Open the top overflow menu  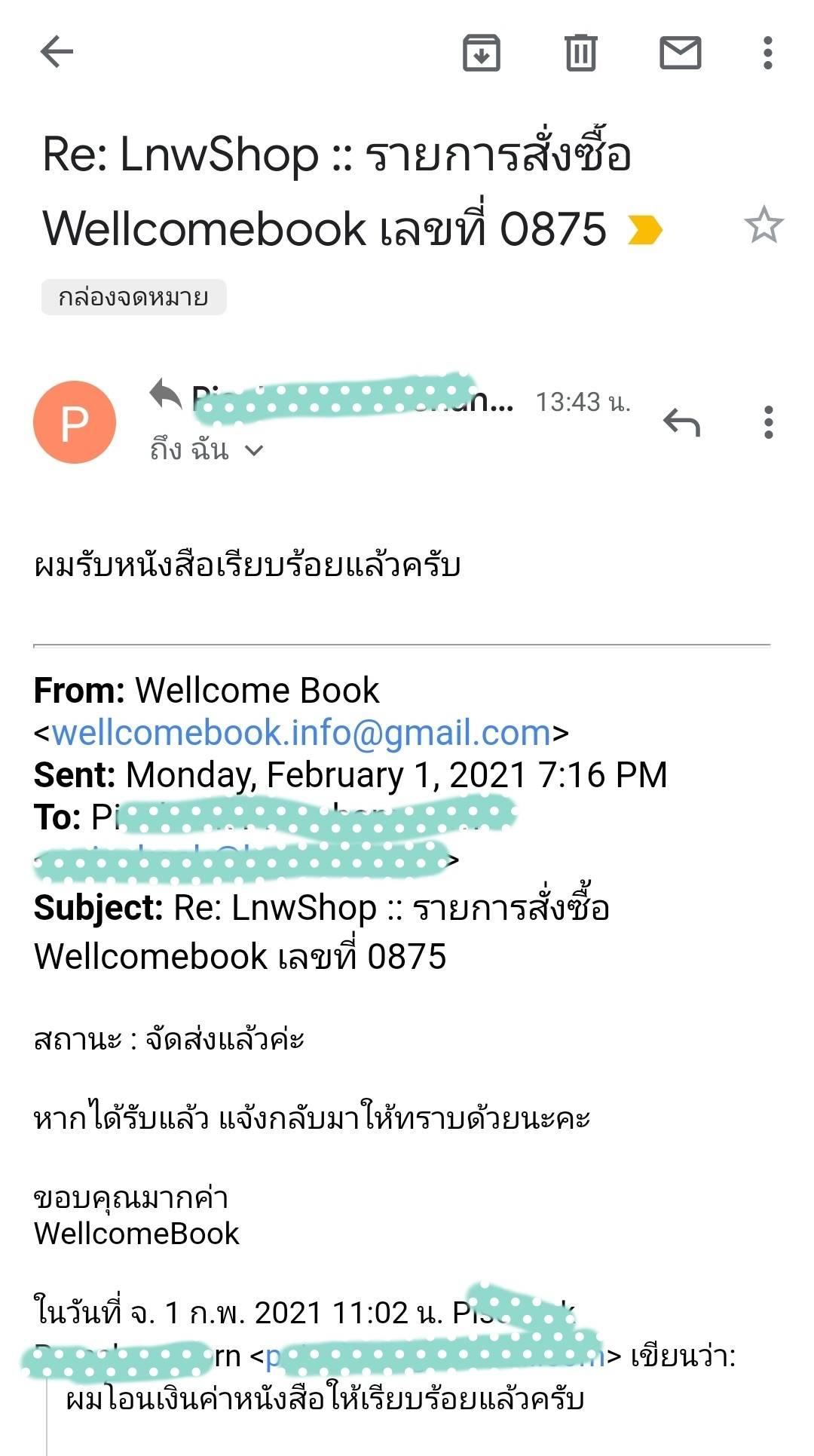[767, 53]
